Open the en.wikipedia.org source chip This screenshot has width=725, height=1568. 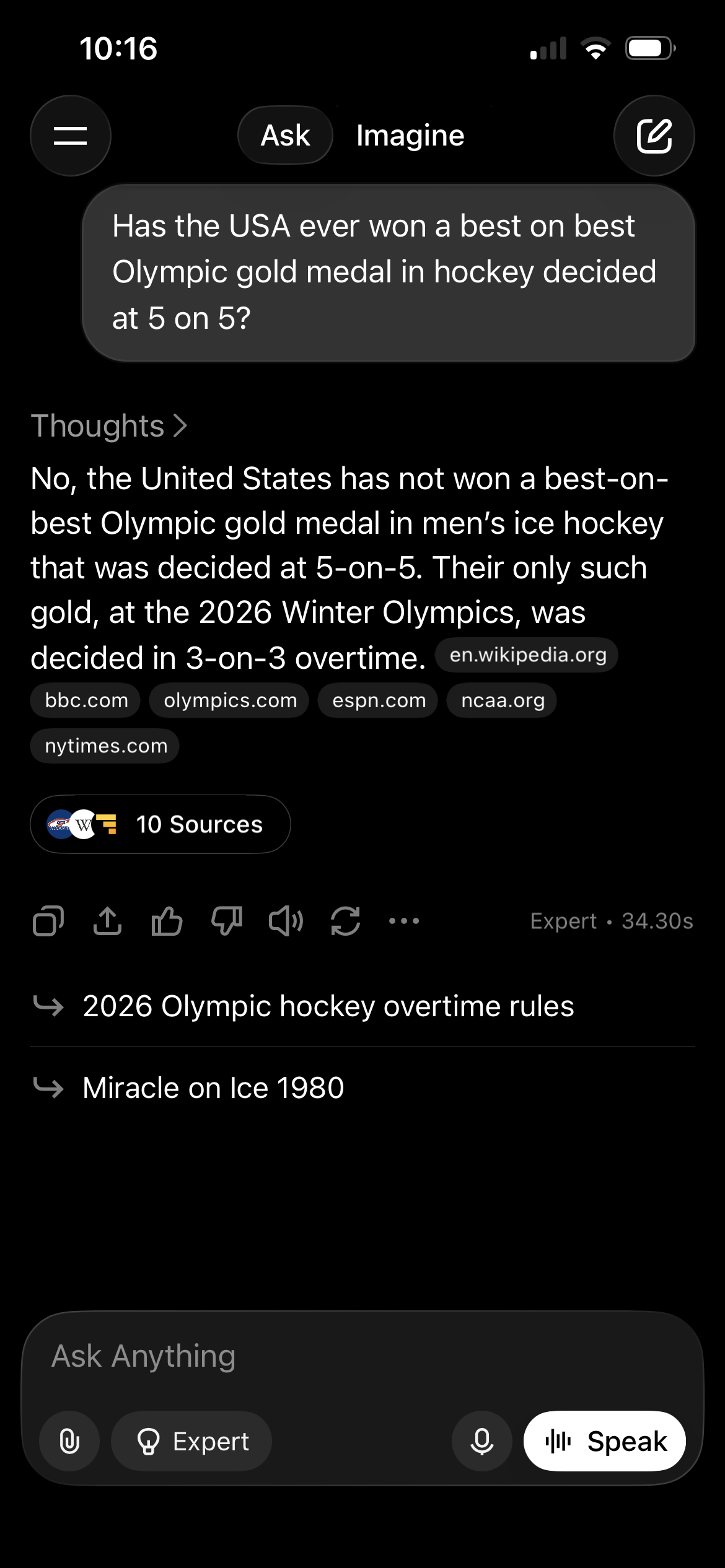(x=527, y=655)
